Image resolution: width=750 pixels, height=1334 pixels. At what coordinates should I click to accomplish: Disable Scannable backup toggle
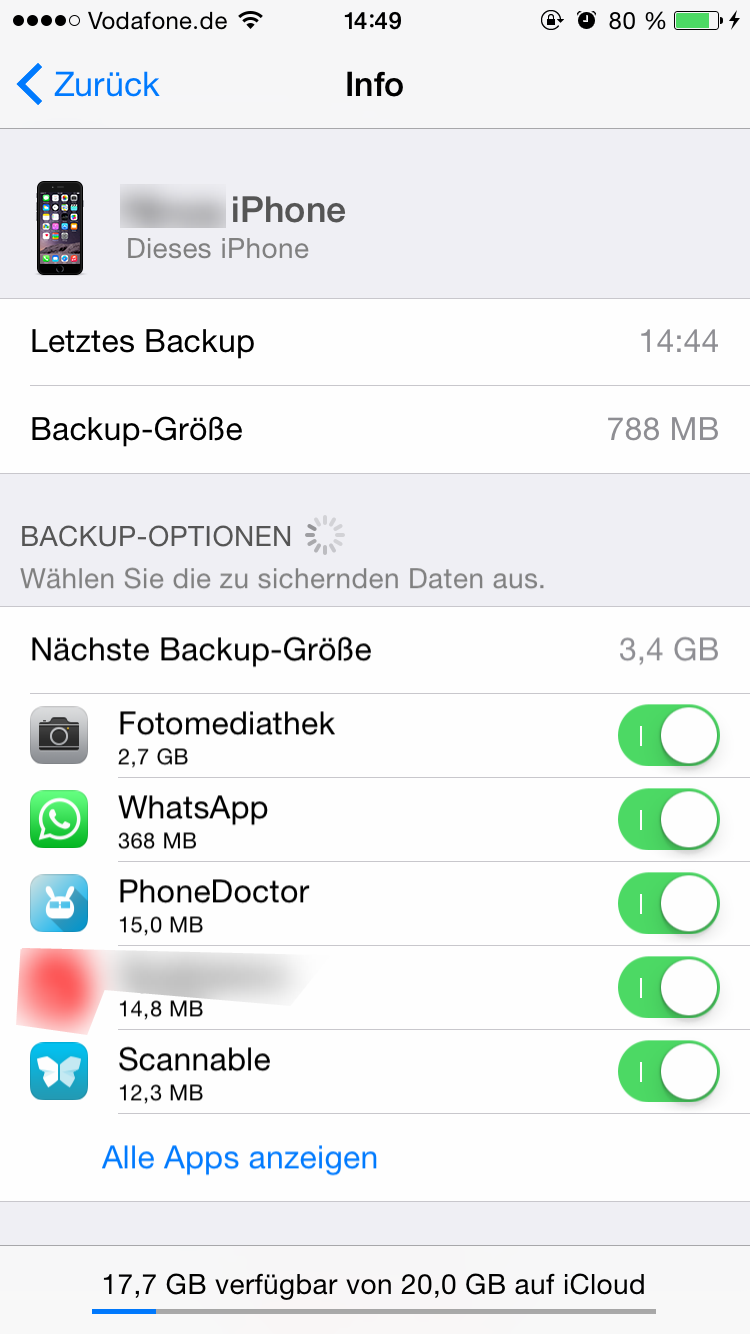tap(669, 1072)
